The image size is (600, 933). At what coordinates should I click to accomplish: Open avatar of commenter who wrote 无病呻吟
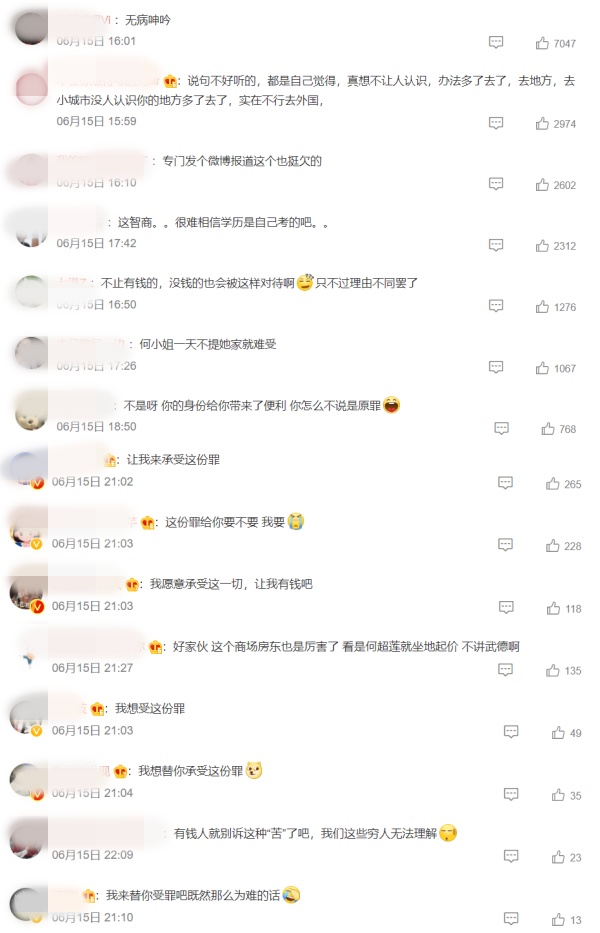click(33, 28)
